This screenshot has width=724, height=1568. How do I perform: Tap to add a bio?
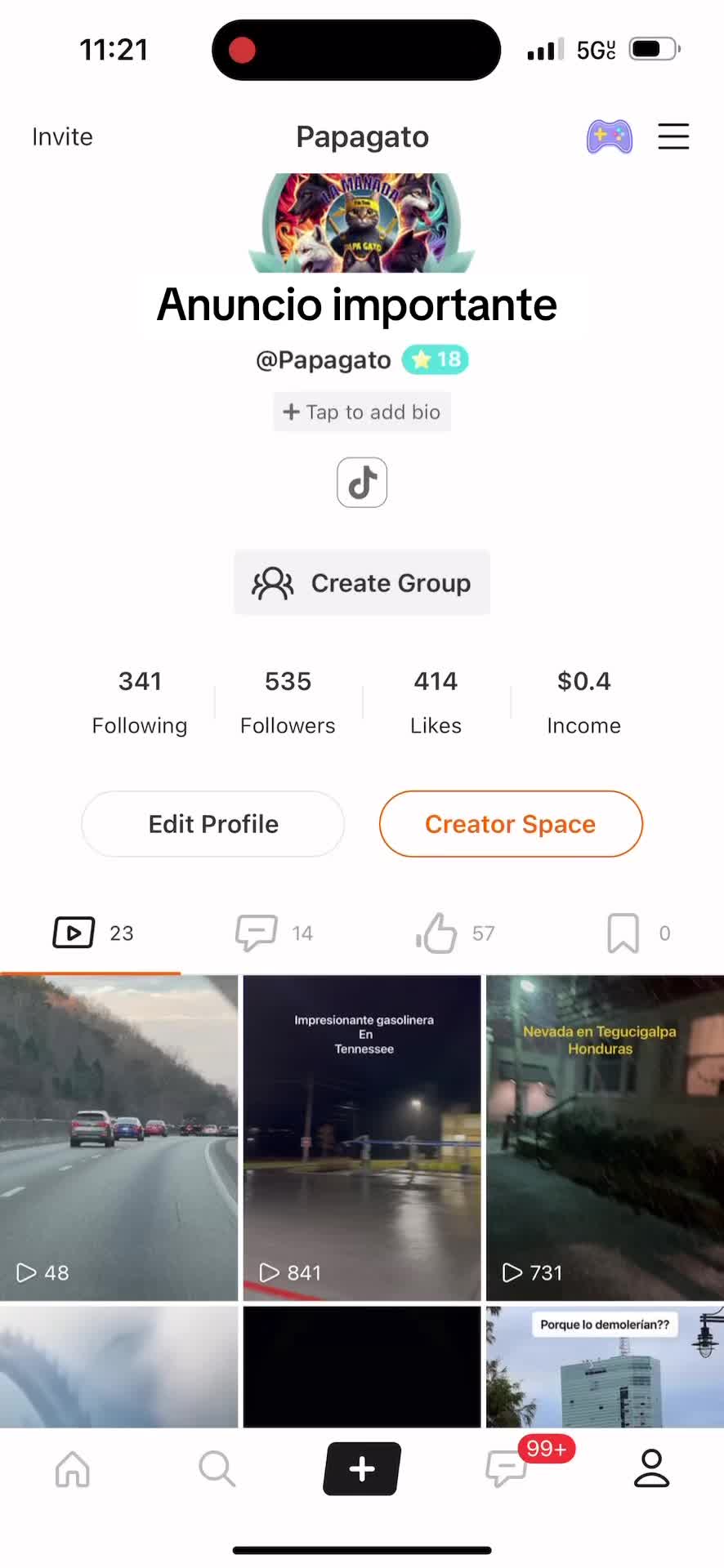[x=362, y=412]
